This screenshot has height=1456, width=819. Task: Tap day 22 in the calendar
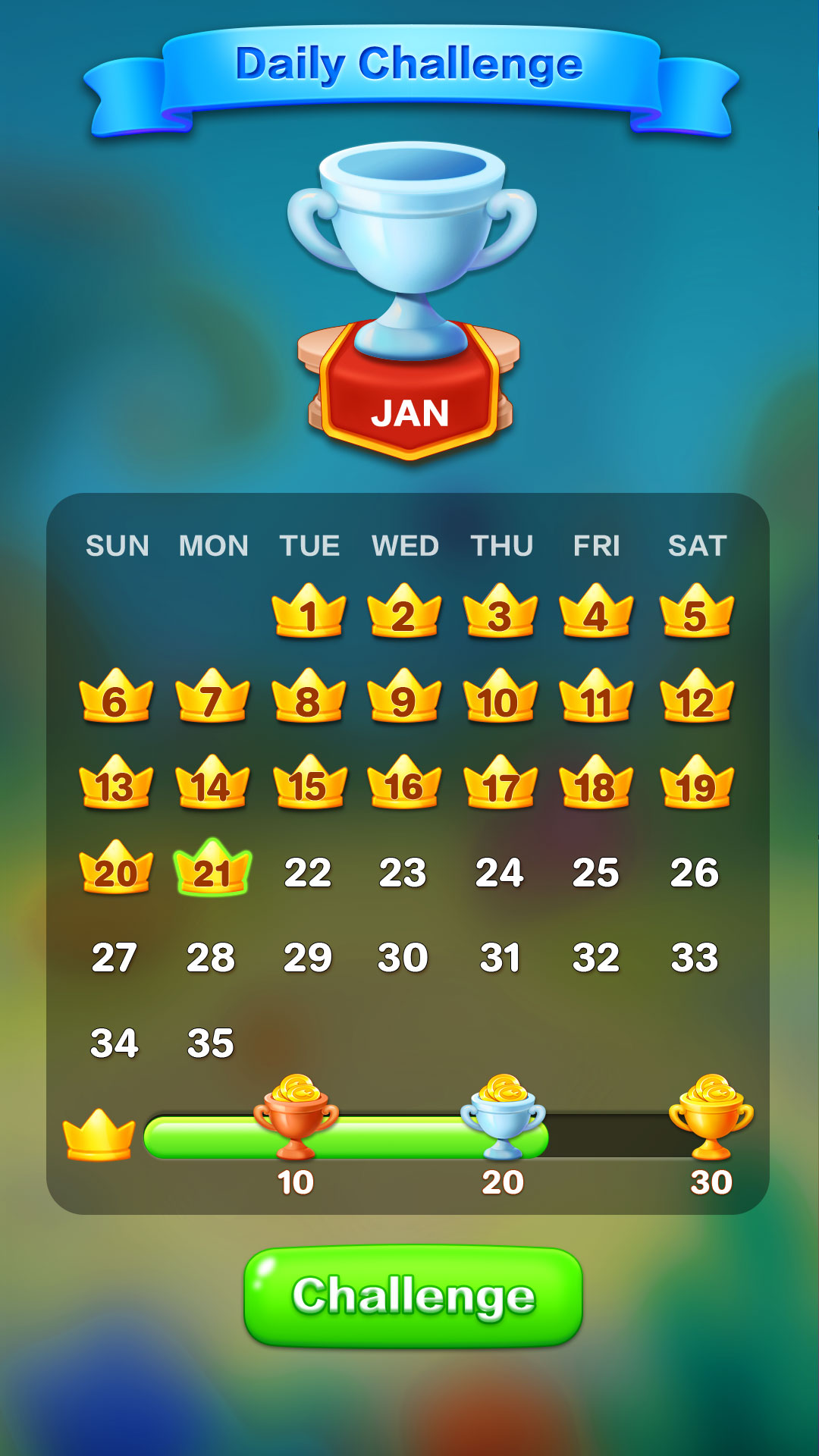308,873
